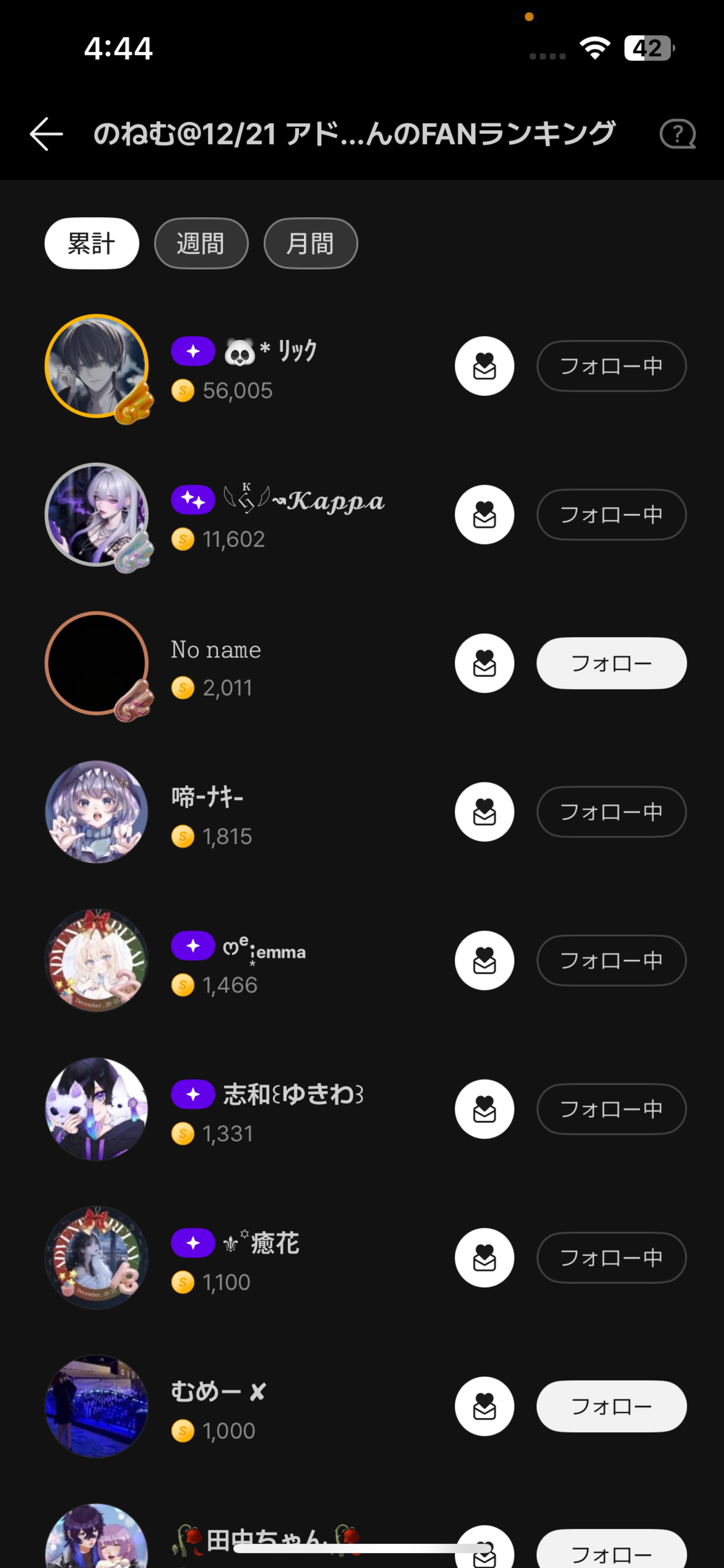724x1568 pixels.
Task: Send a letter to No name
Action: (x=484, y=663)
